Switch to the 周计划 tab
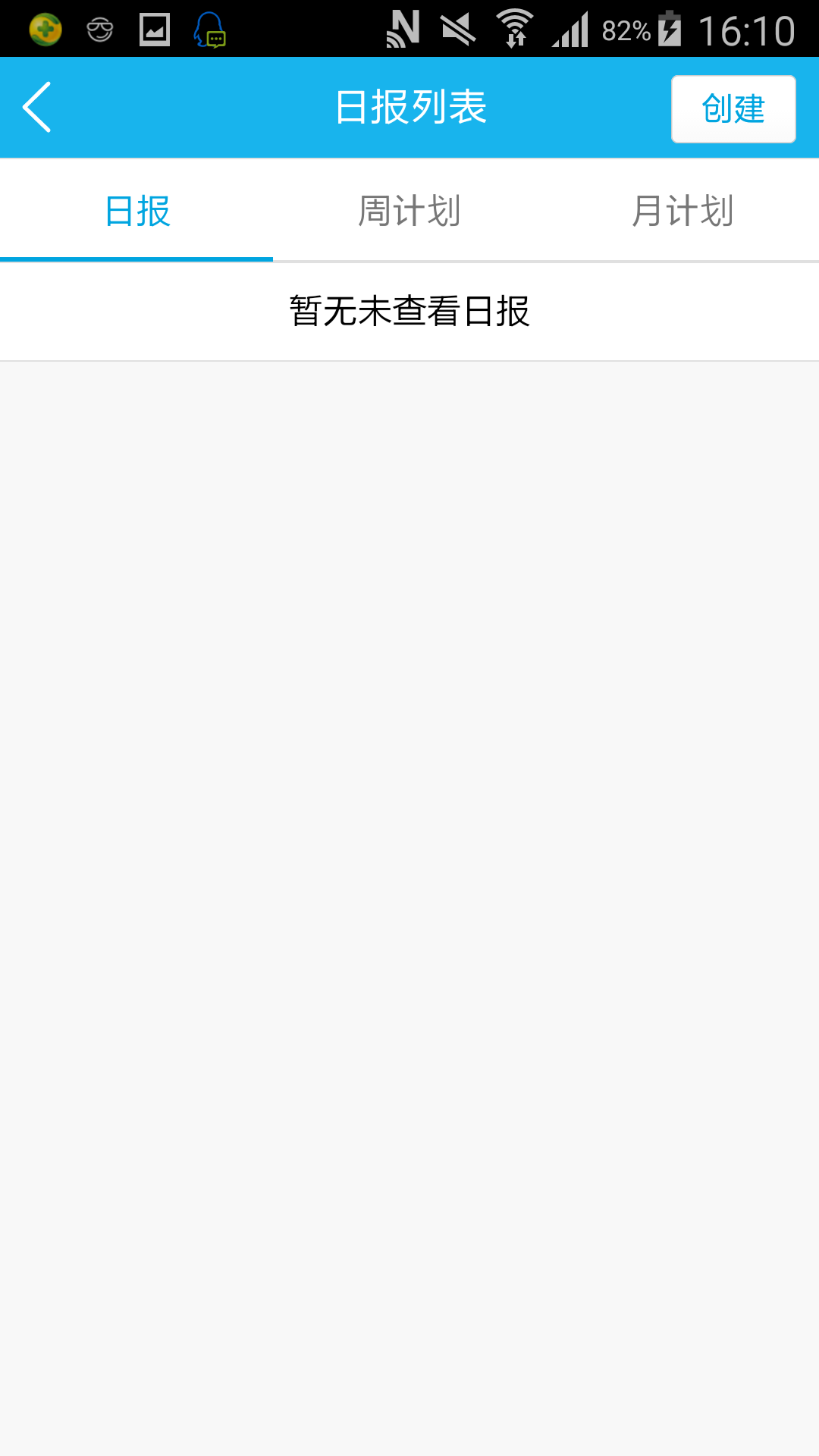 (x=409, y=211)
